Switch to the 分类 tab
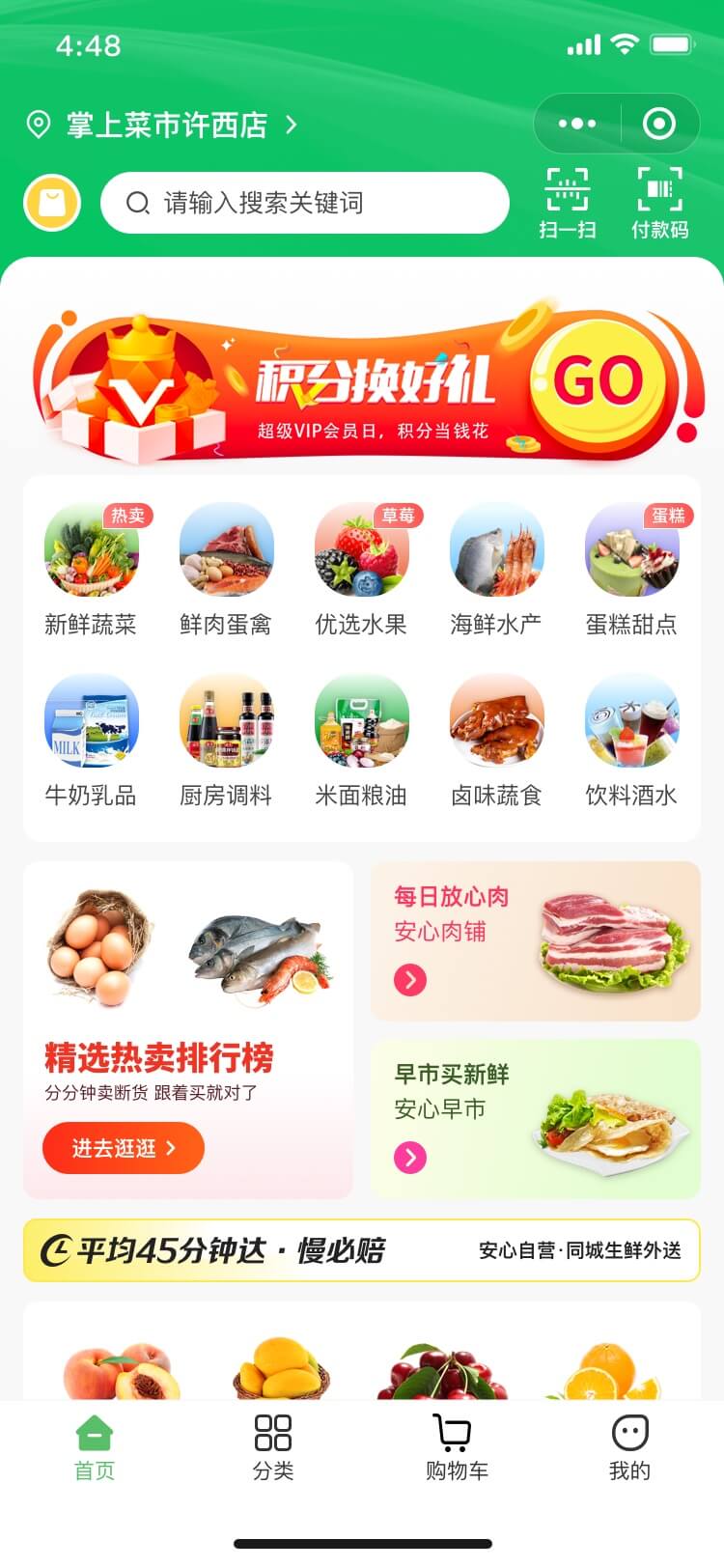The image size is (724, 1568). click(x=273, y=1446)
